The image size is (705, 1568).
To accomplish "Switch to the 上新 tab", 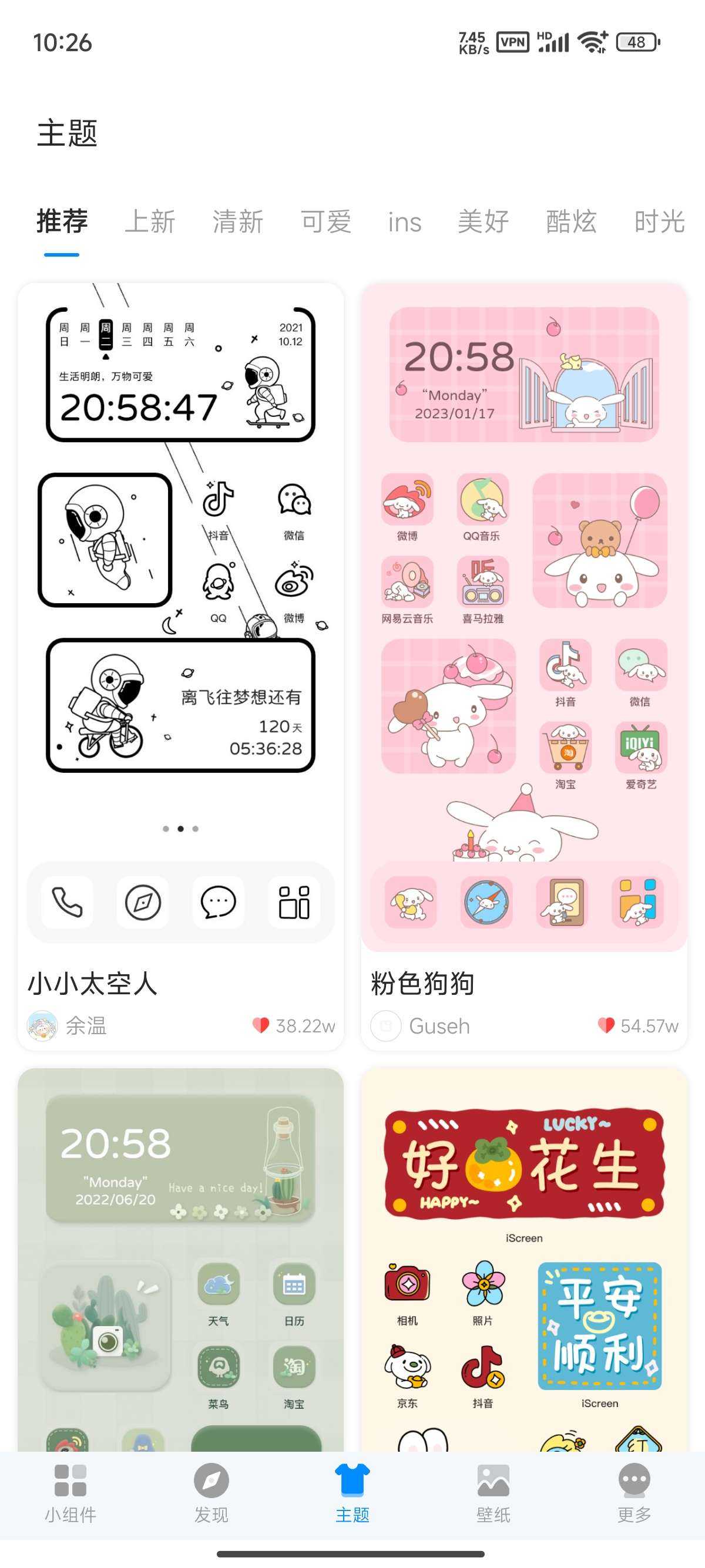I will click(150, 221).
